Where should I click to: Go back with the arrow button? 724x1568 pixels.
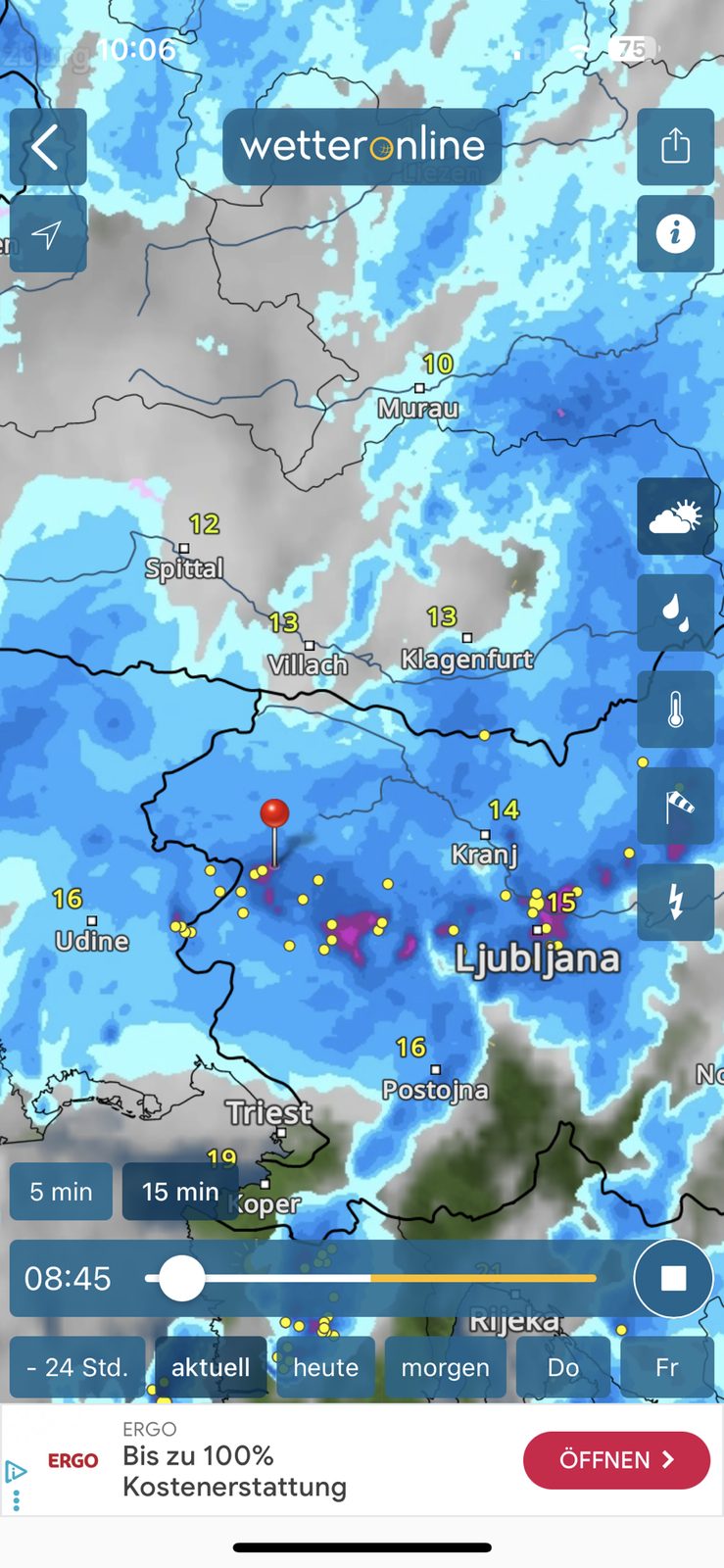(x=48, y=147)
